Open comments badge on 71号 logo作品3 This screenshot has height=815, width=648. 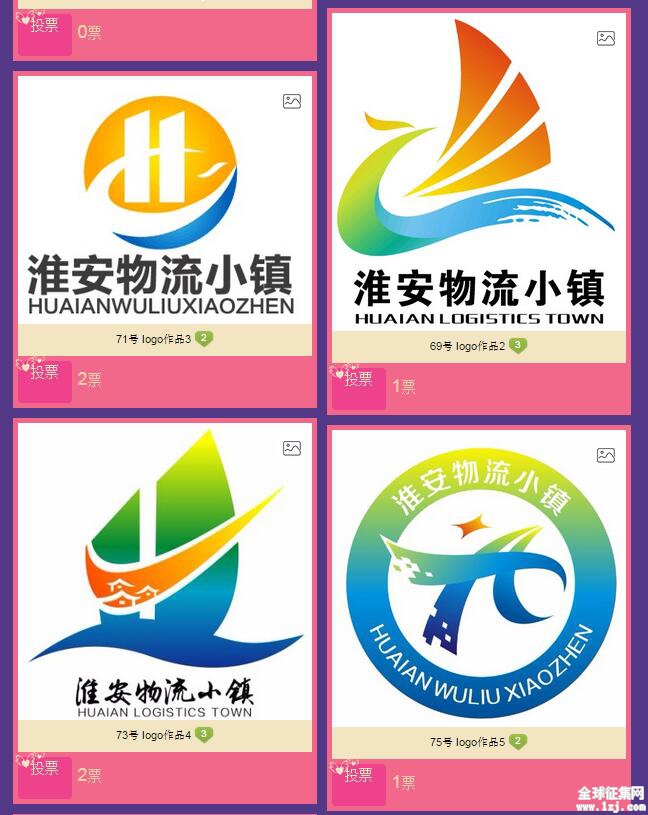[x=204, y=339]
